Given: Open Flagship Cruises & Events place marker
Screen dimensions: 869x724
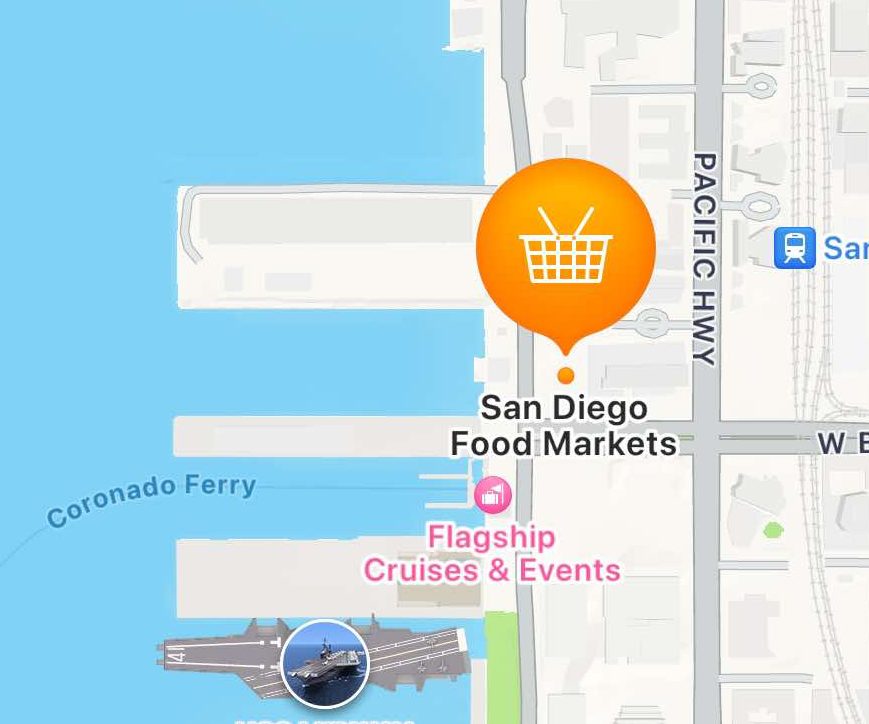Looking at the screenshot, I should pyautogui.click(x=492, y=494).
